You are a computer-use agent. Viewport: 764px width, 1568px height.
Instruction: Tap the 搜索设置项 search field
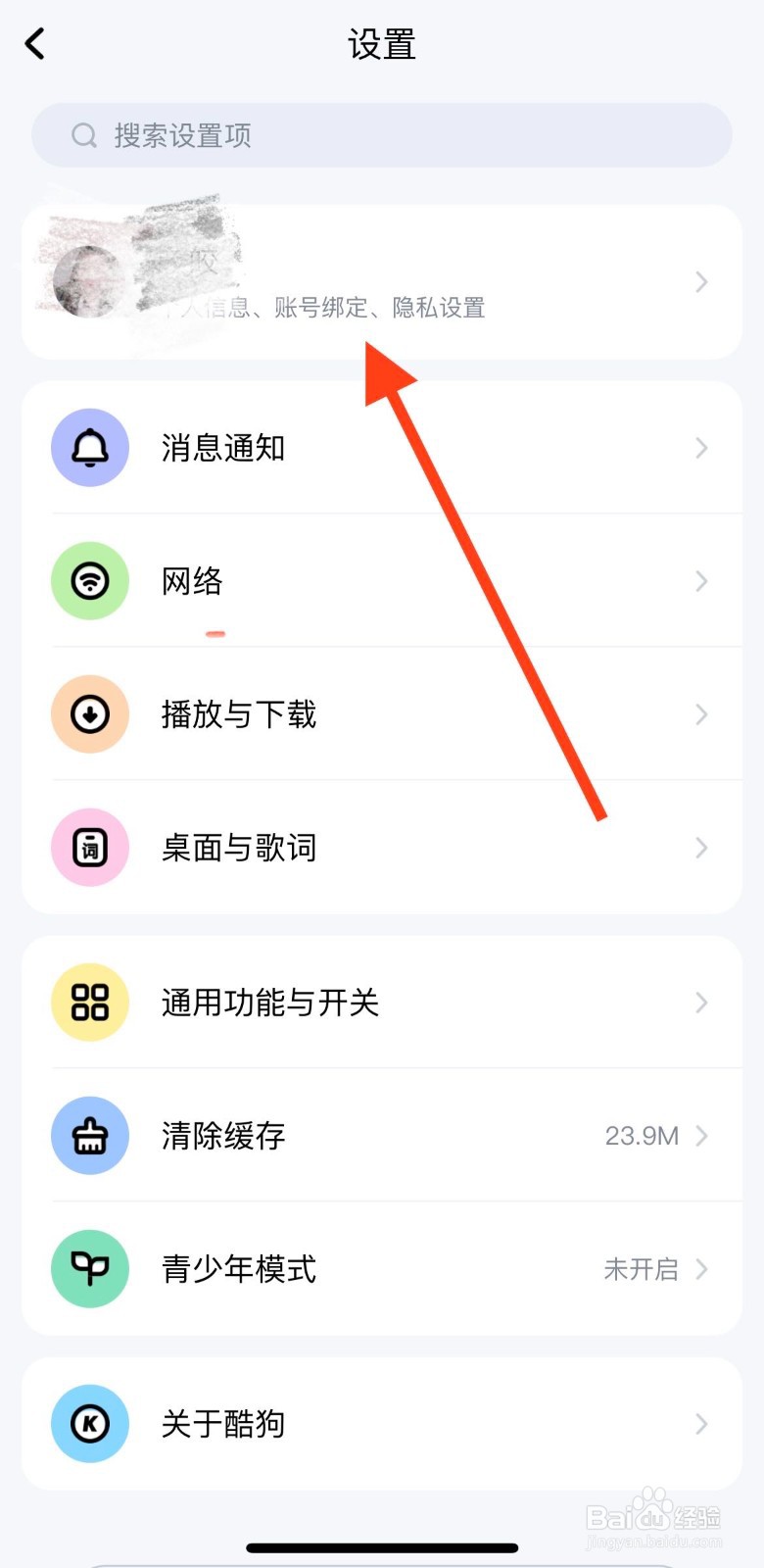(x=382, y=135)
